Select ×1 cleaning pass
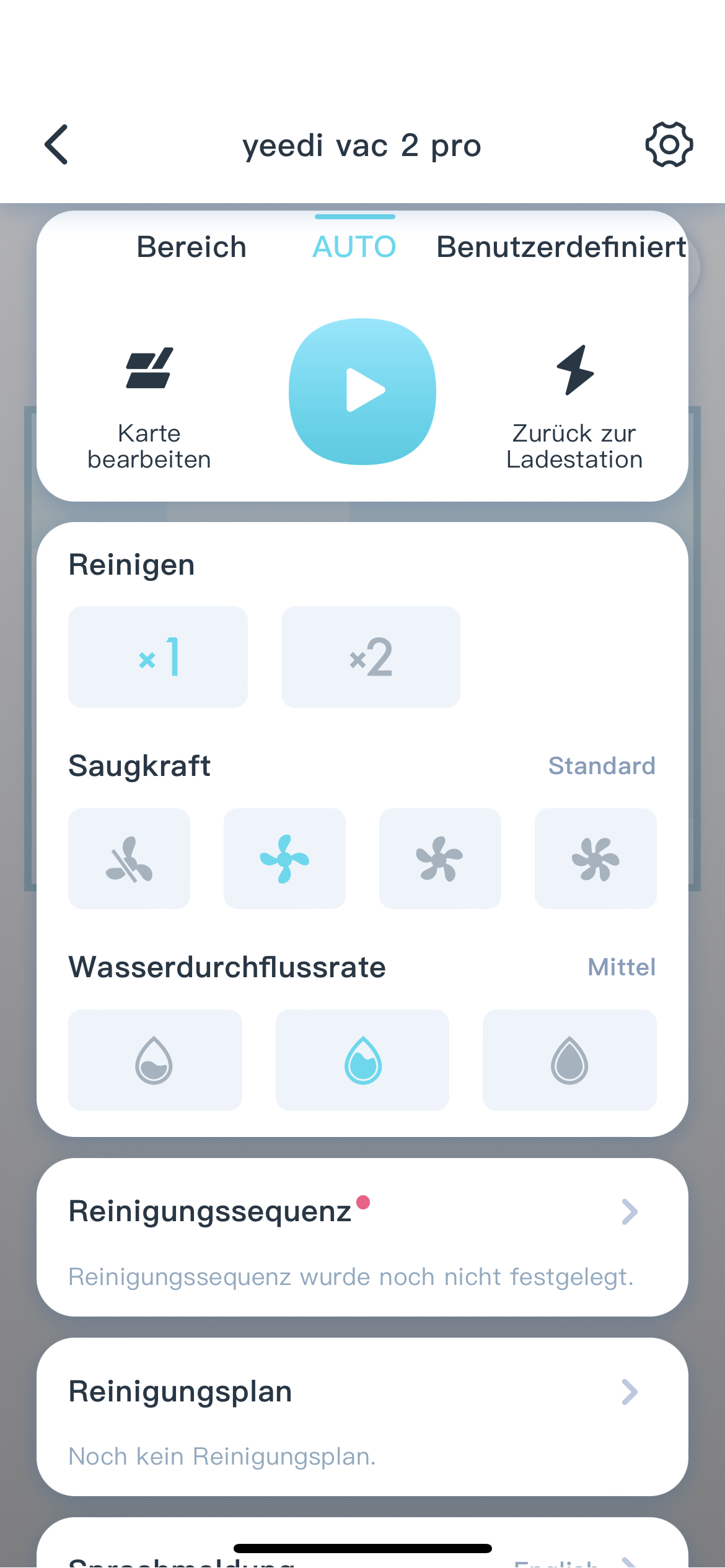This screenshot has width=725, height=1568. 158,657
